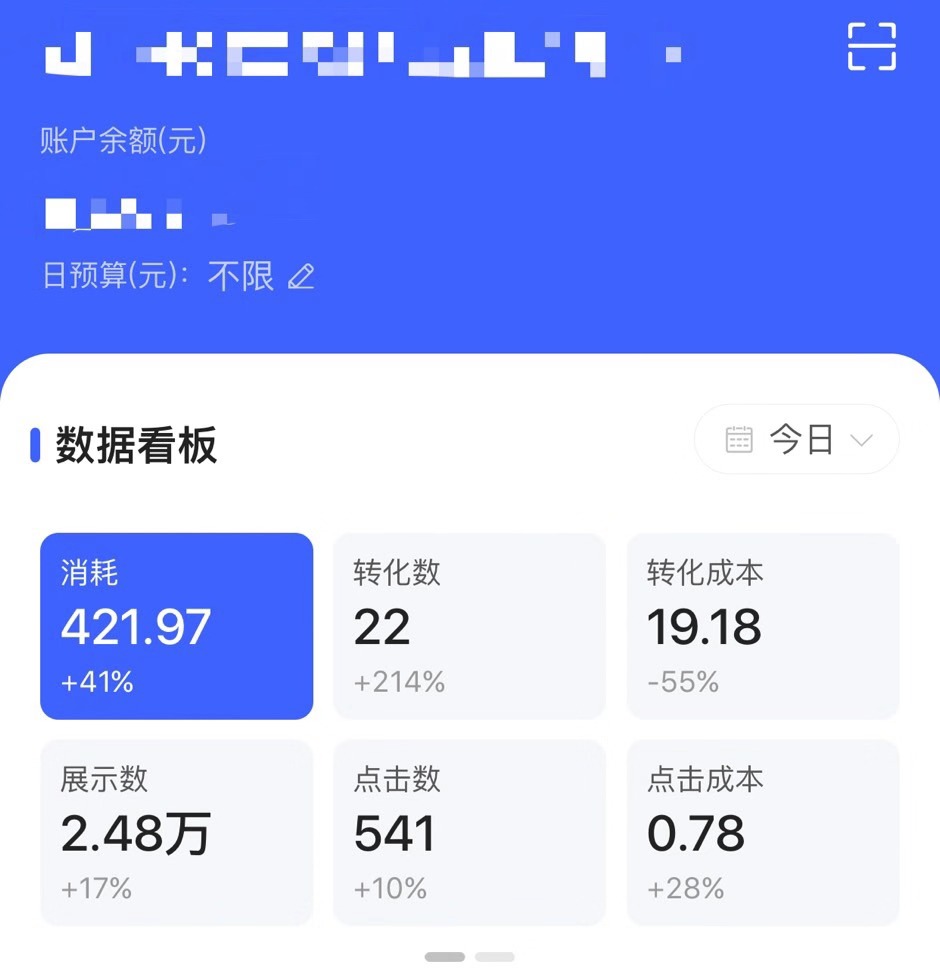Image resolution: width=940 pixels, height=975 pixels.
Task: Select the 转化数 metric card
Action: coord(469,626)
